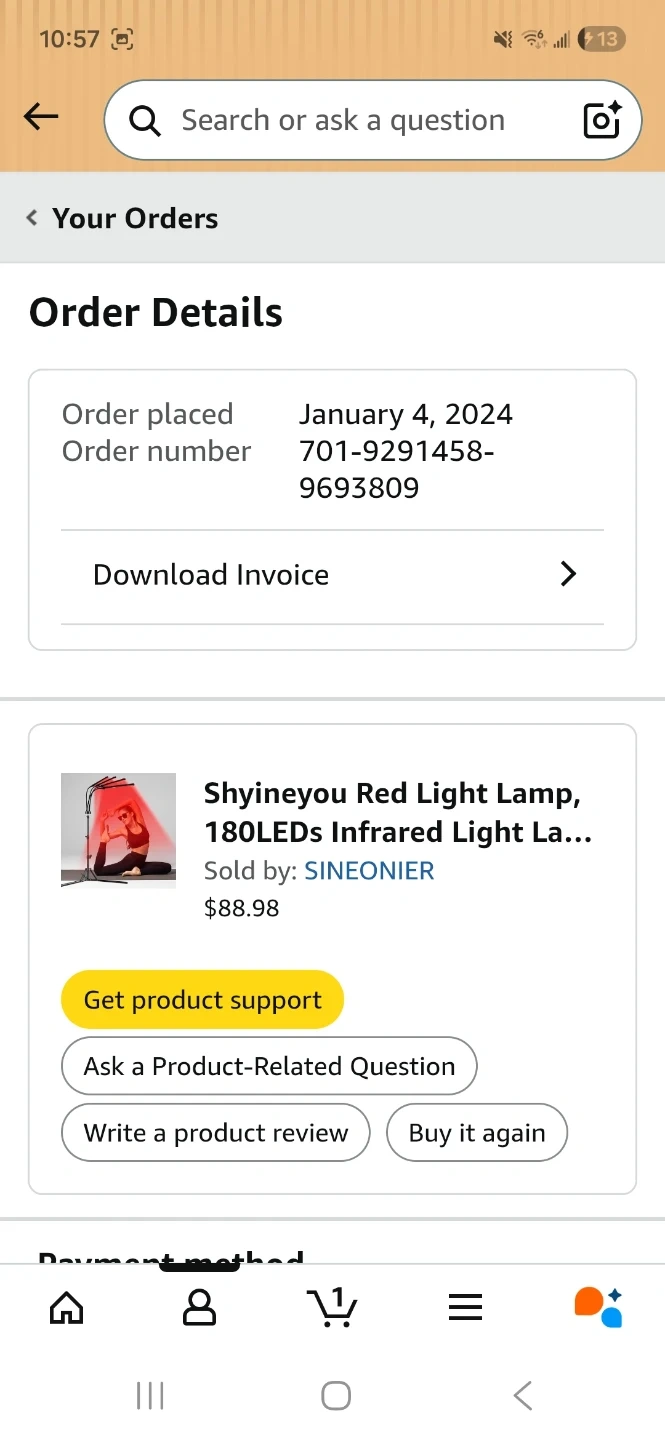Open the camera lens search icon
The width and height of the screenshot is (665, 1440).
point(602,121)
